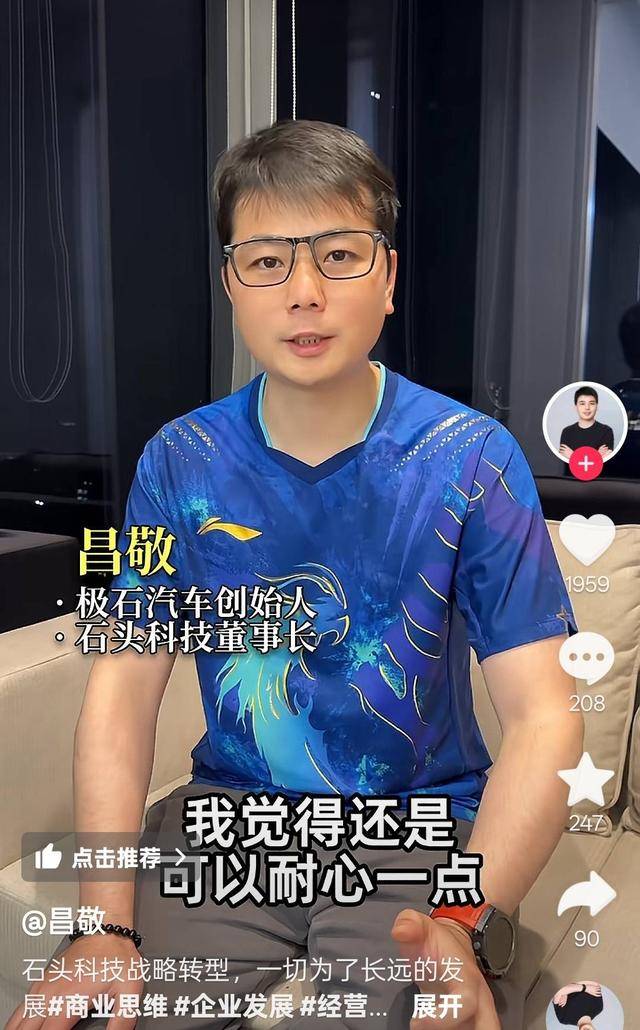The image size is (640, 1030).
Task: Expand the caption with 展开
Action: (x=437, y=1006)
